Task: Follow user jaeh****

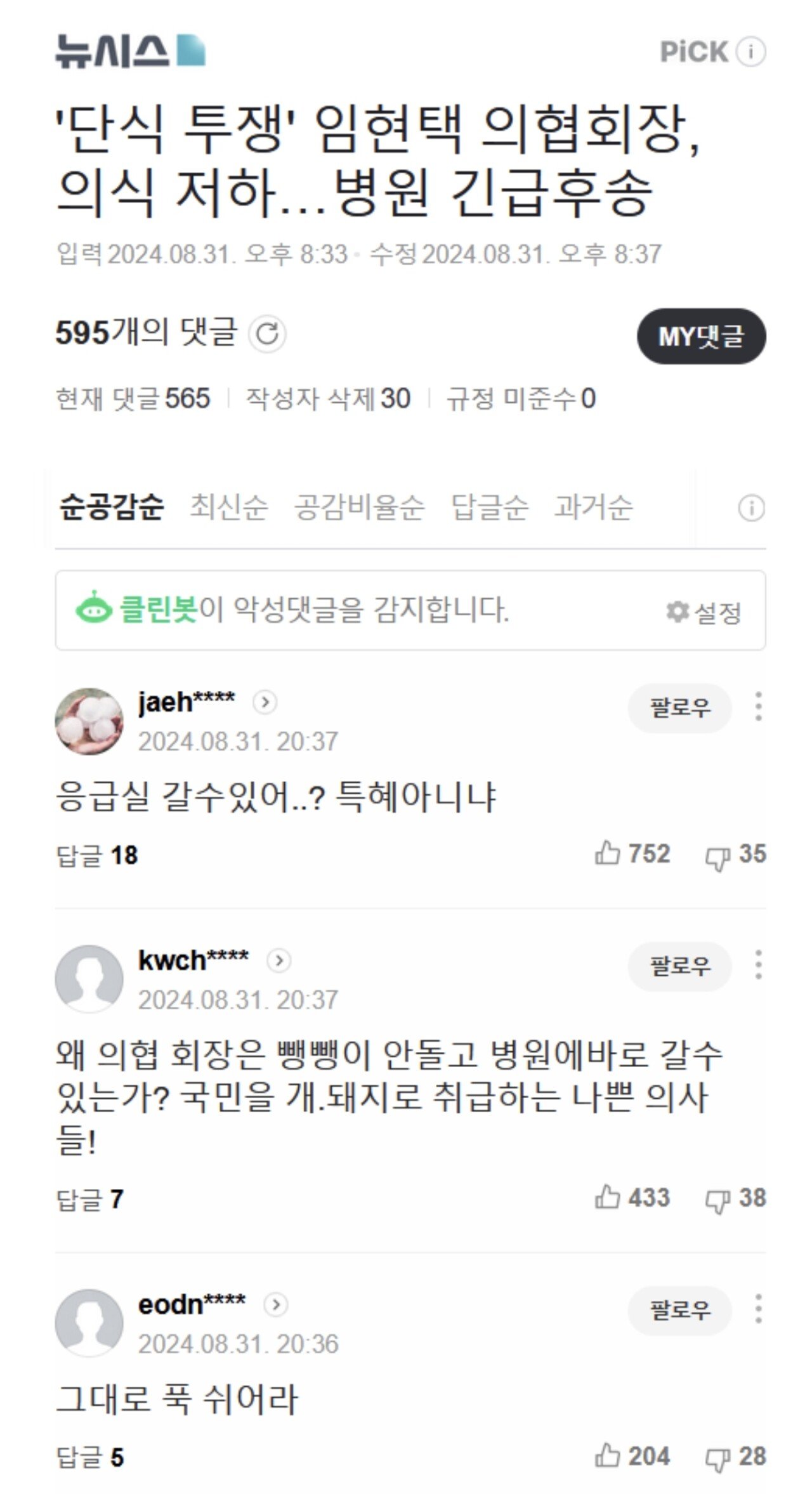Action: coord(679,707)
